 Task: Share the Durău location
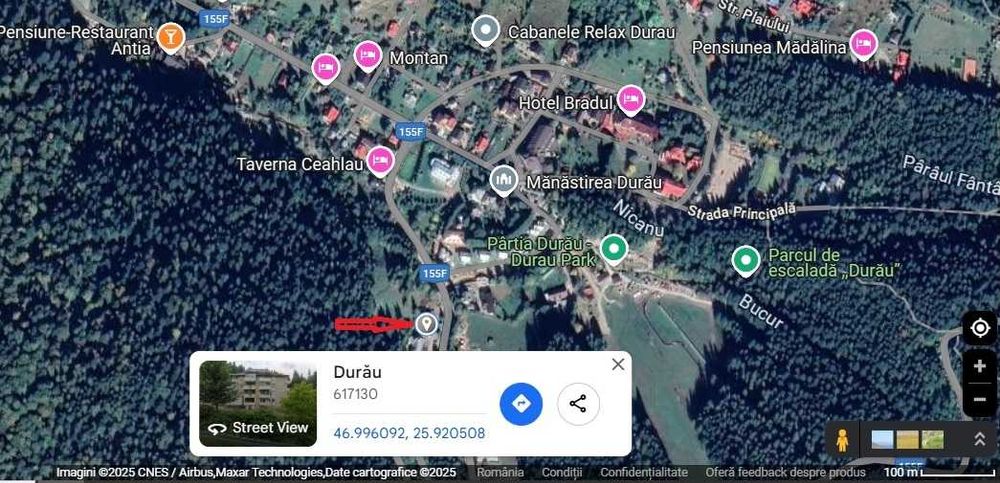(x=578, y=404)
